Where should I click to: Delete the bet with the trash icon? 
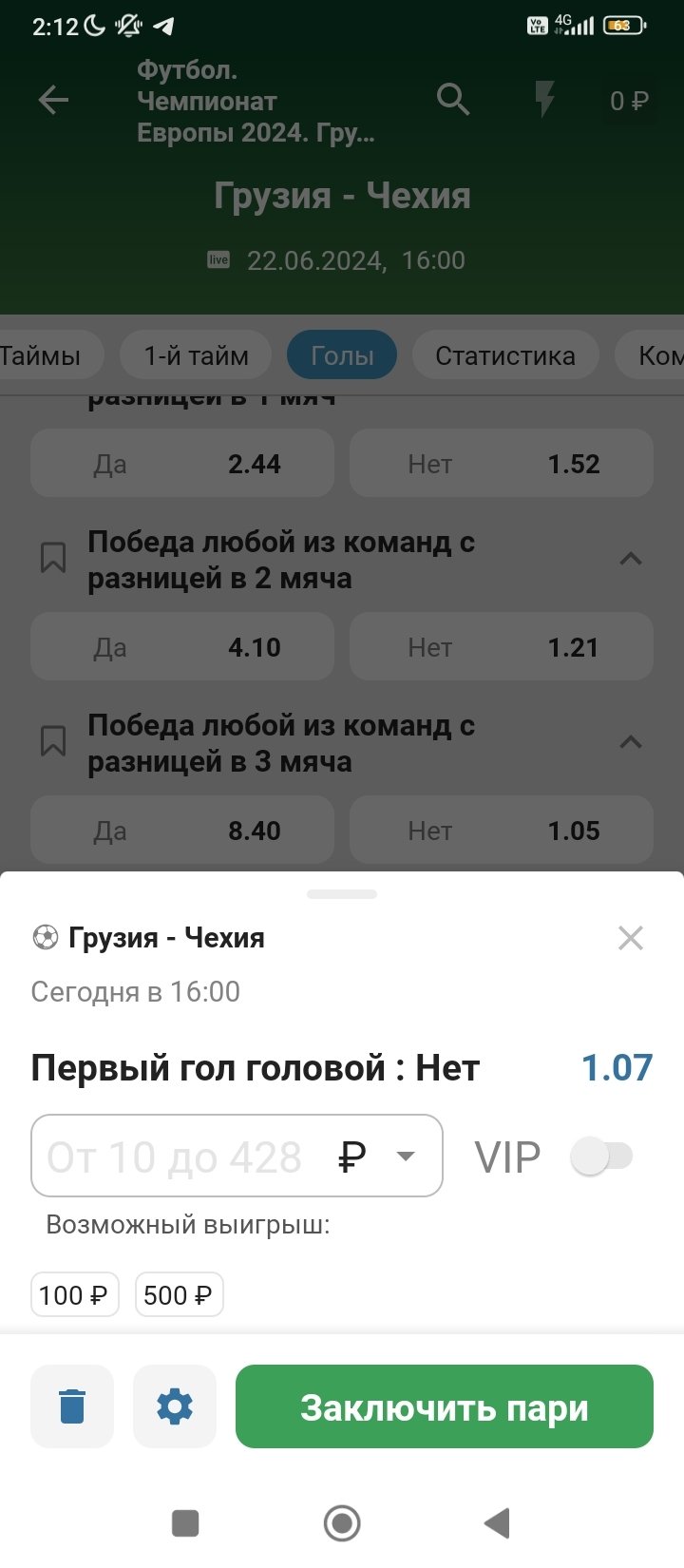point(72,1406)
